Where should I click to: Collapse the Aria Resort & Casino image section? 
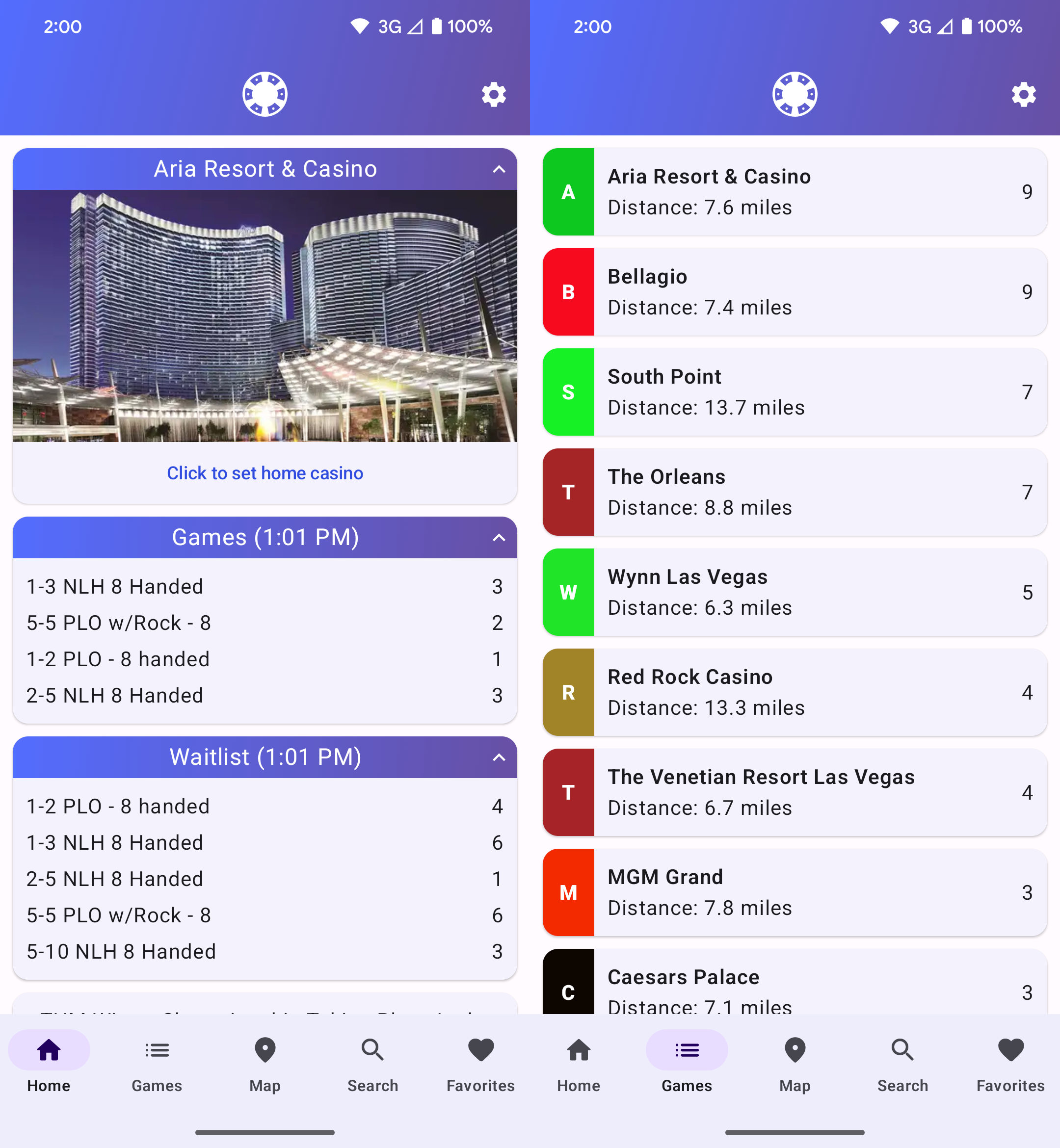(x=499, y=169)
